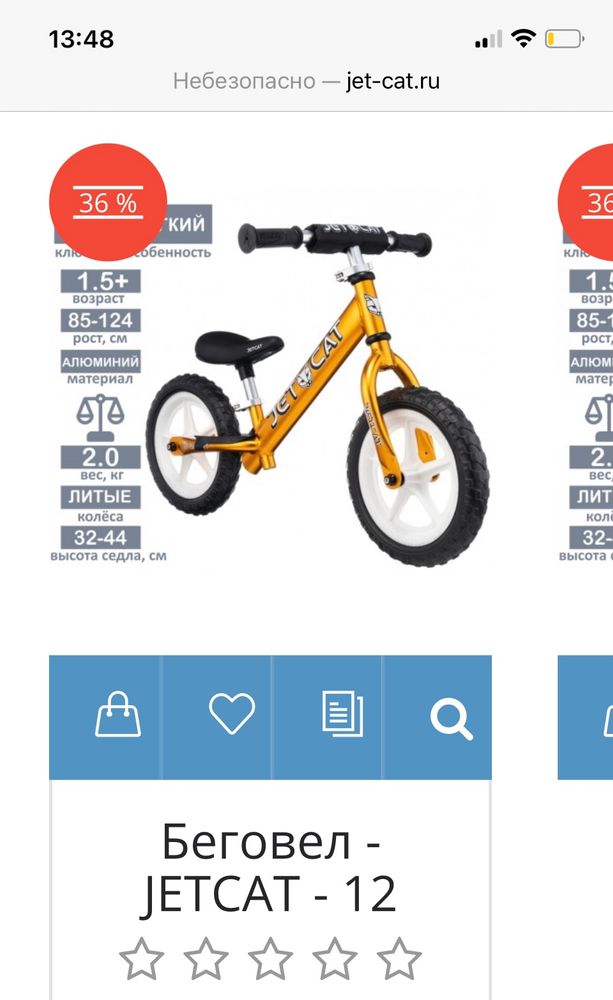Image resolution: width=613 pixels, height=1000 pixels.
Task: Add the Беговел JETCAT 12 to cart
Action: (x=117, y=717)
